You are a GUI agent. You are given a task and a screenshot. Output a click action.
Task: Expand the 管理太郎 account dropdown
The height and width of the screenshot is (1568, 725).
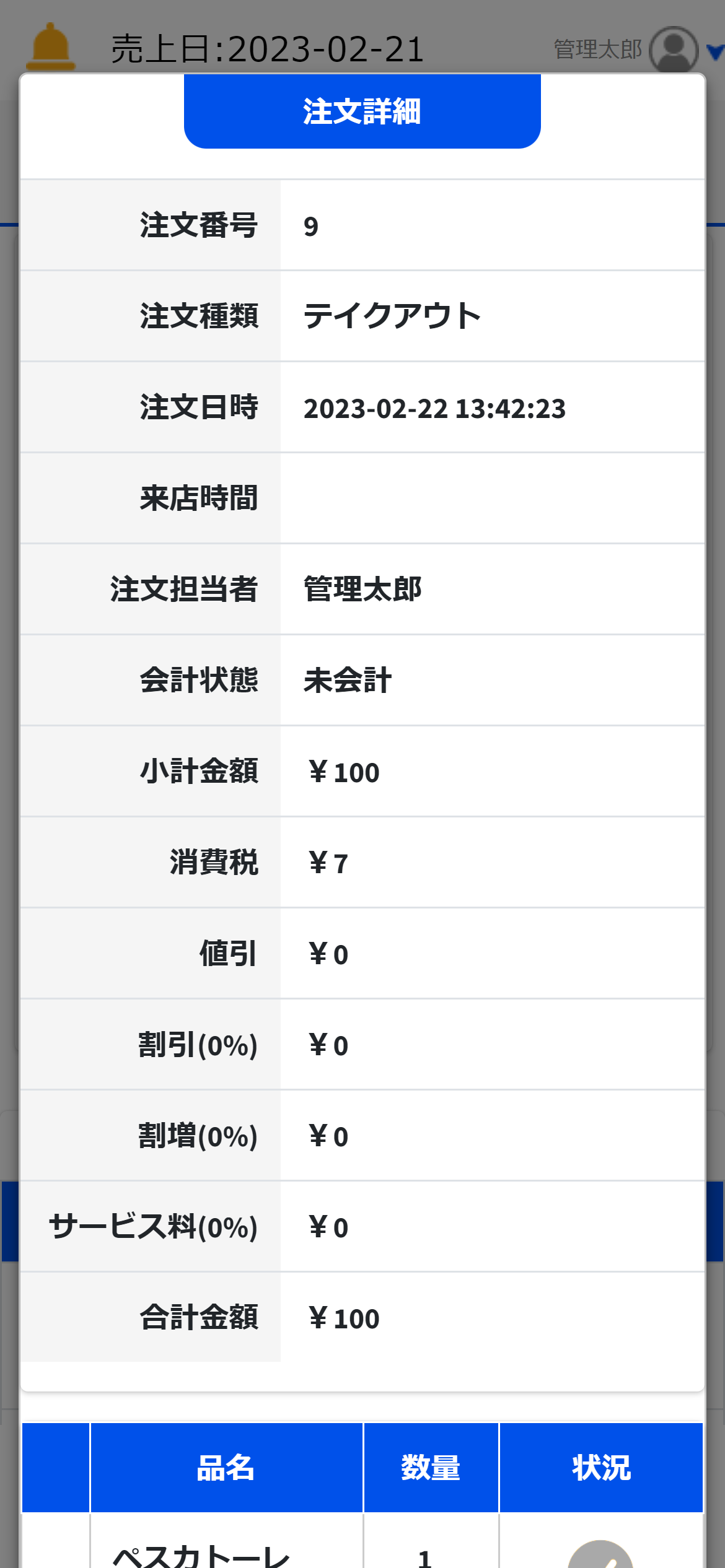714,52
